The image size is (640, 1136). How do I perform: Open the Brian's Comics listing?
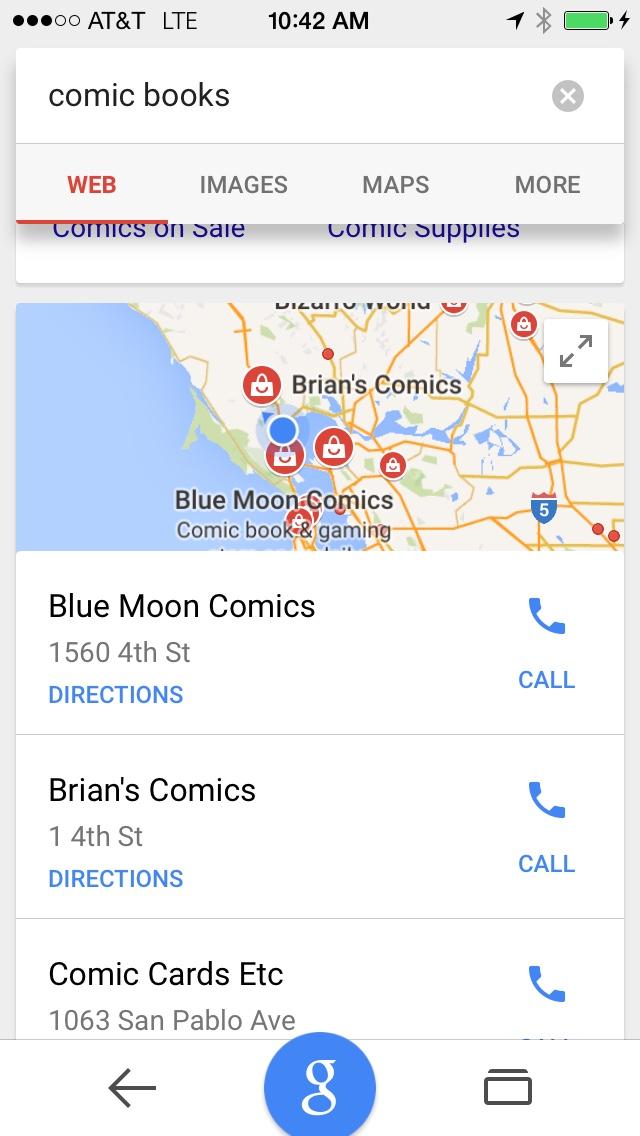point(152,790)
